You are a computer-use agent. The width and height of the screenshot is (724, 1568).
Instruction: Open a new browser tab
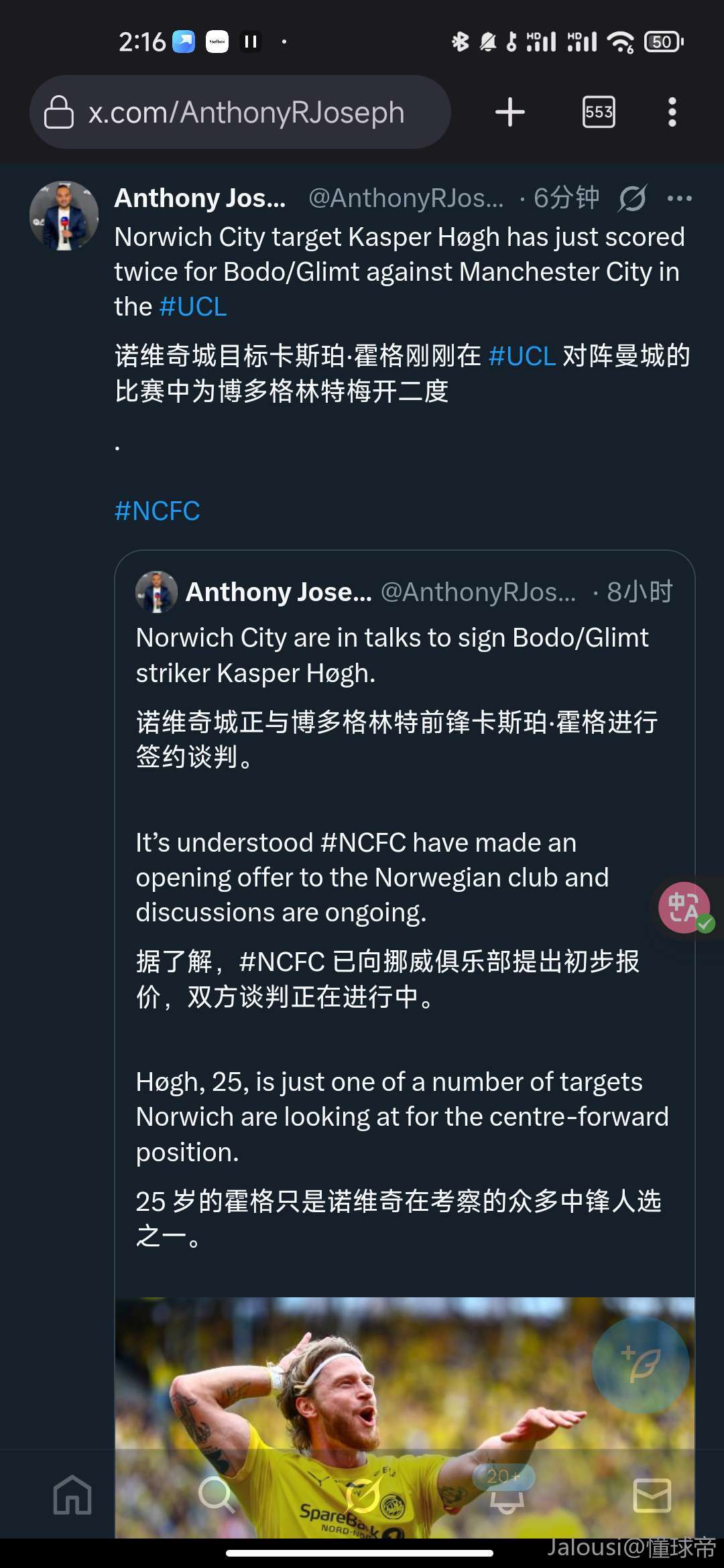coord(510,112)
